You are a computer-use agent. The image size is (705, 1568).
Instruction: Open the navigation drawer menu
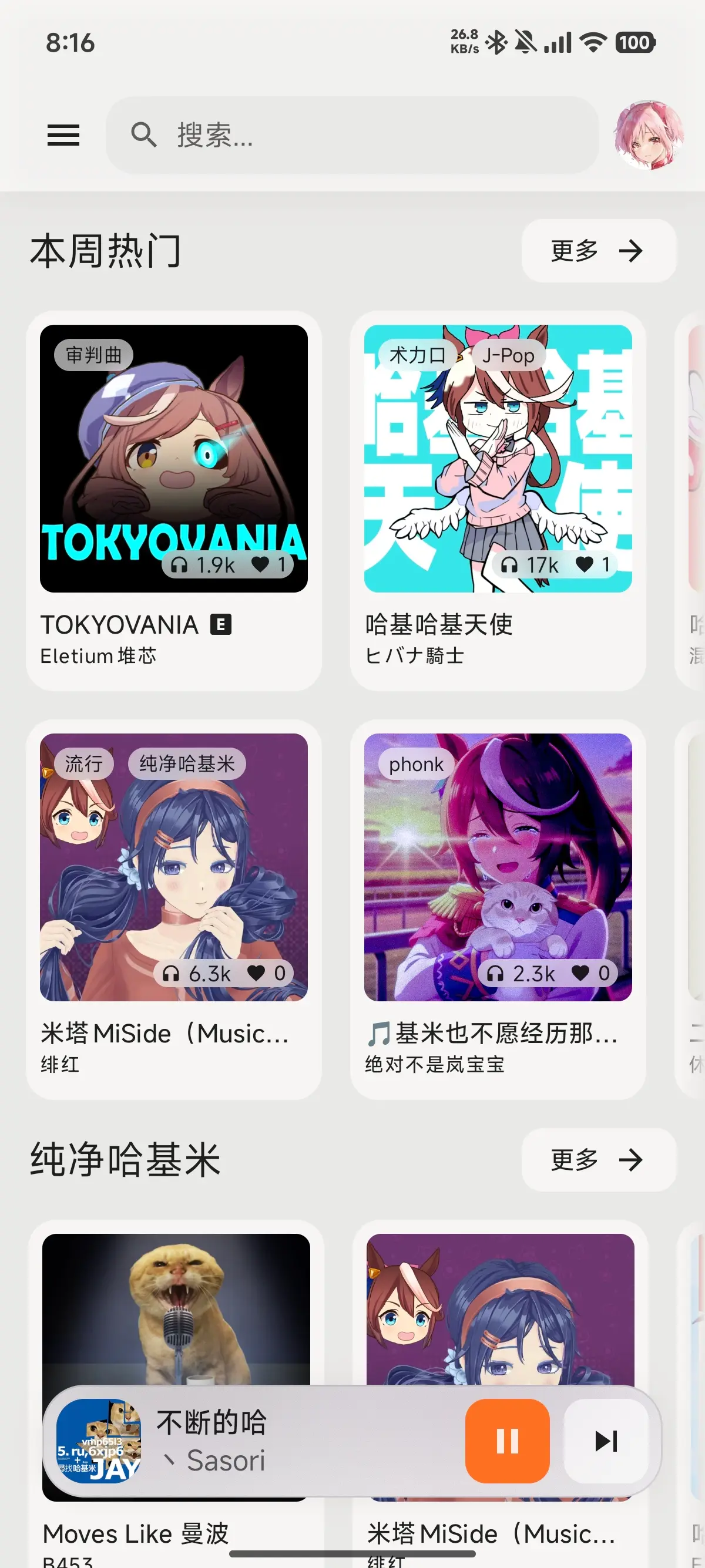63,136
